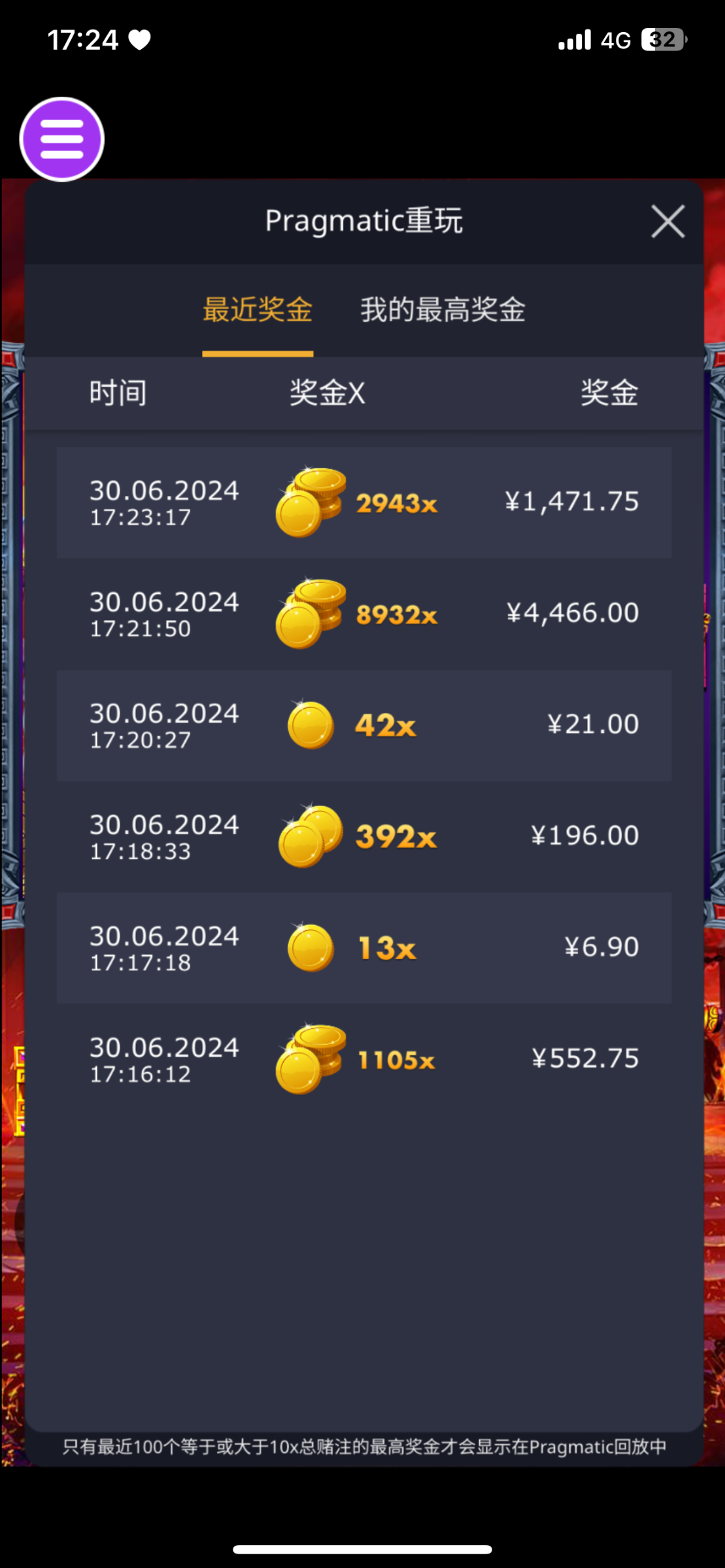Select the 最近奖金 tab
Screen dimensions: 725x1568
pyautogui.click(x=258, y=310)
